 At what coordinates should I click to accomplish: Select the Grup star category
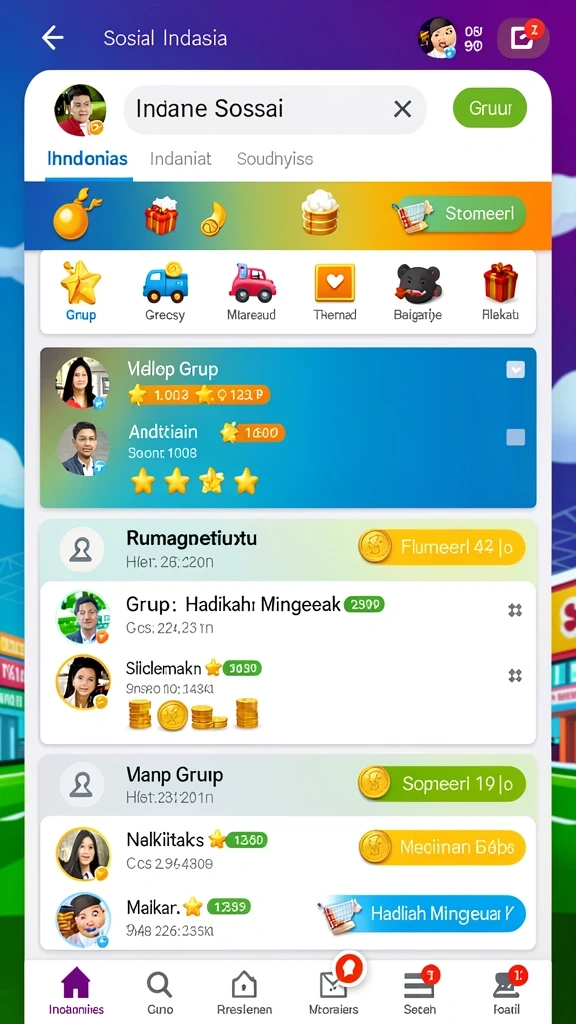(x=81, y=291)
